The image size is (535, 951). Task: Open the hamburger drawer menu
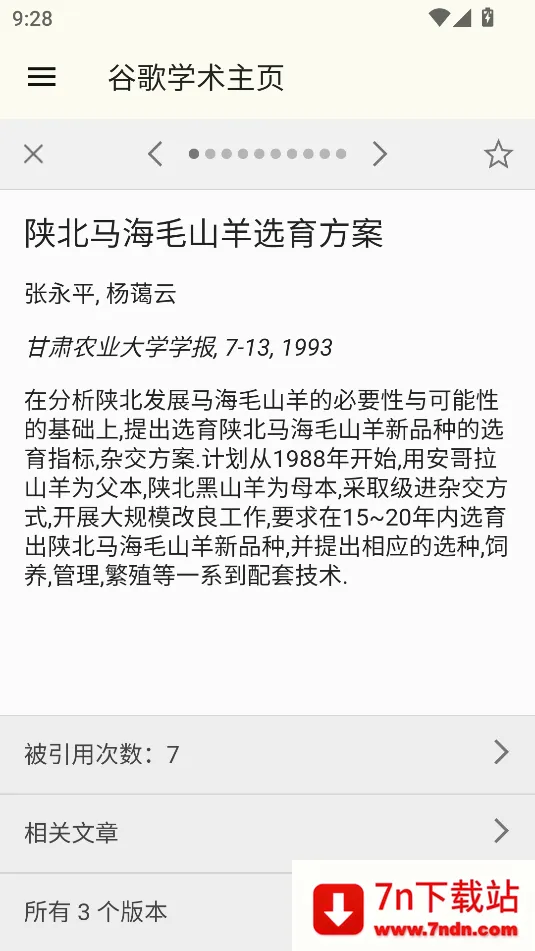coord(42,77)
